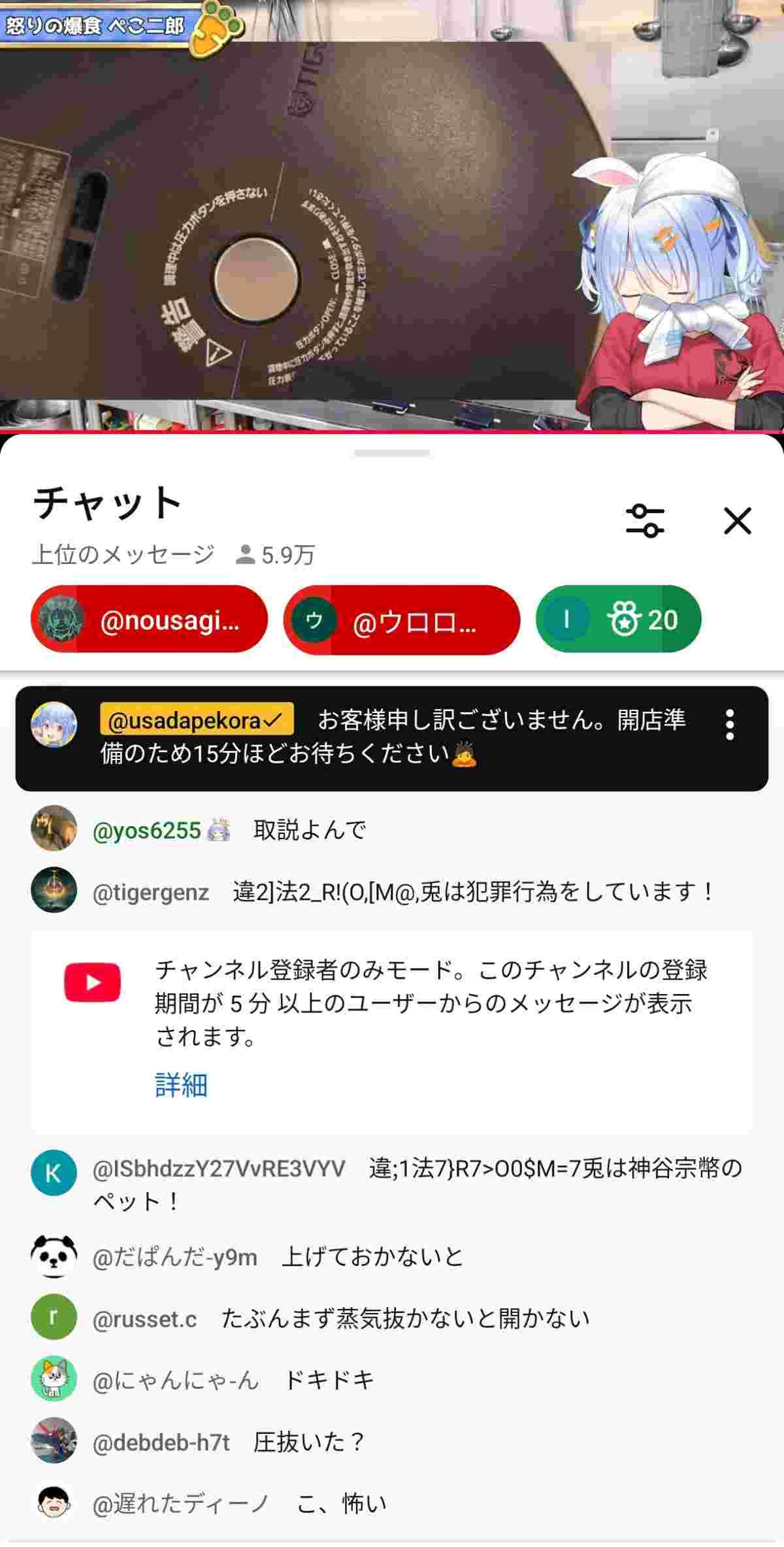This screenshot has width=784, height=1547.
Task: Open the @nousagi super chat chip
Action: click(150, 619)
